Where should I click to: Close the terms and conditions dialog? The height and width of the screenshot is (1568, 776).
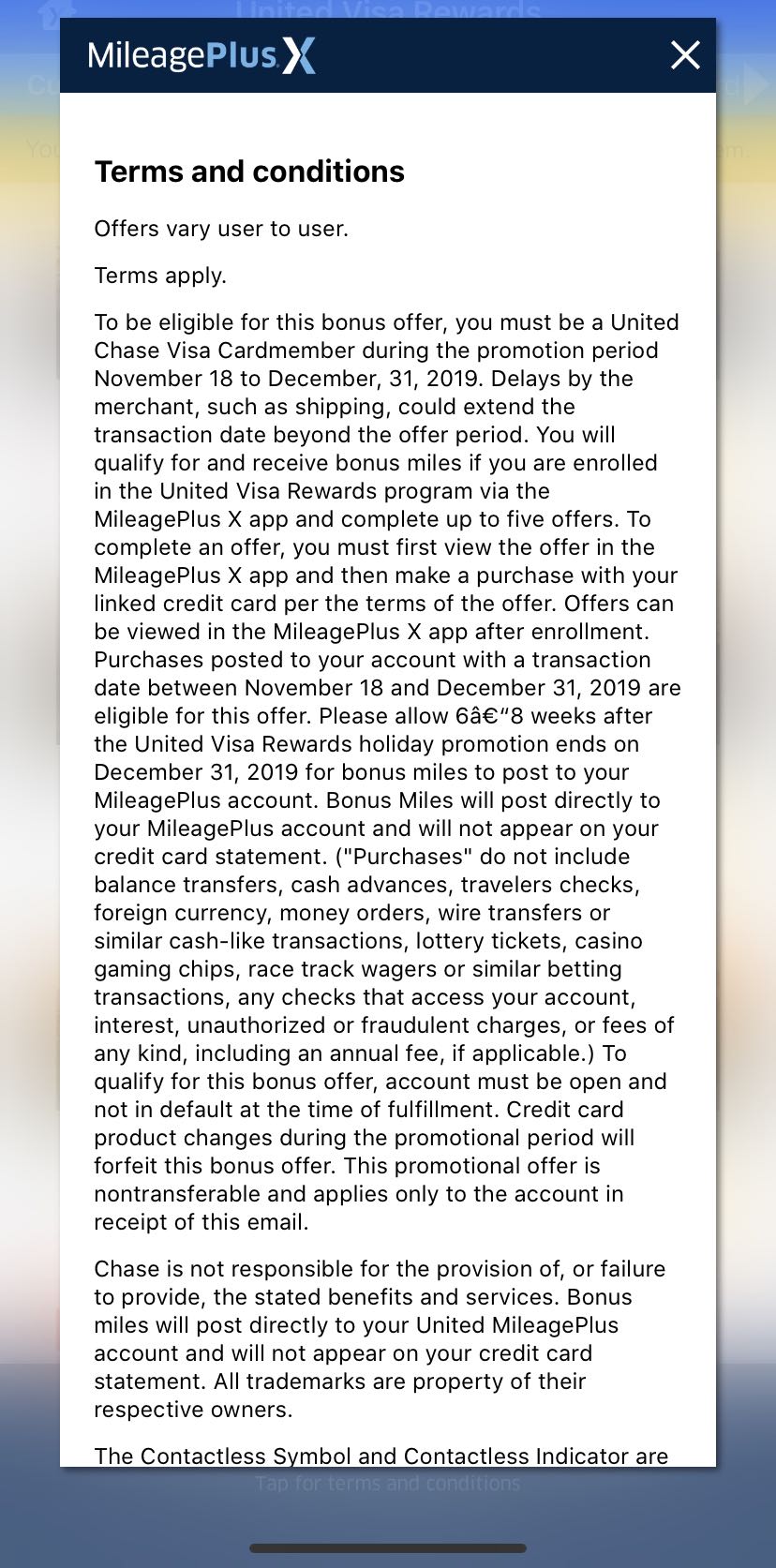tap(685, 55)
